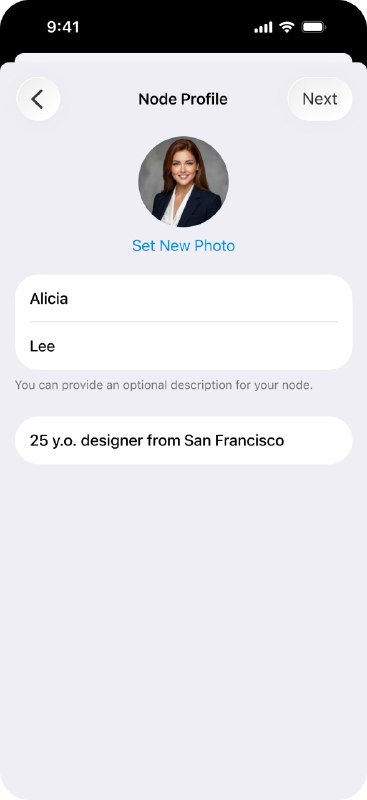Open the round profile photo

(183, 182)
